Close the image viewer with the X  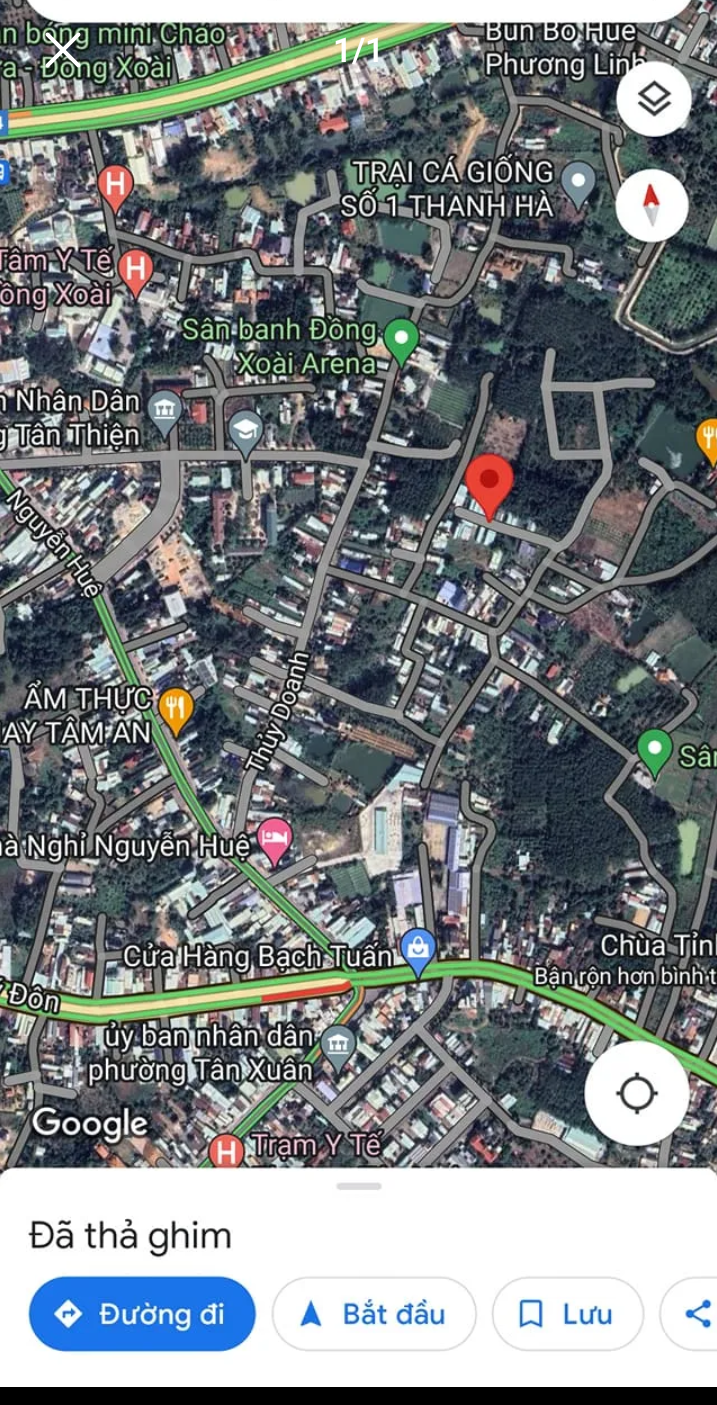64,49
